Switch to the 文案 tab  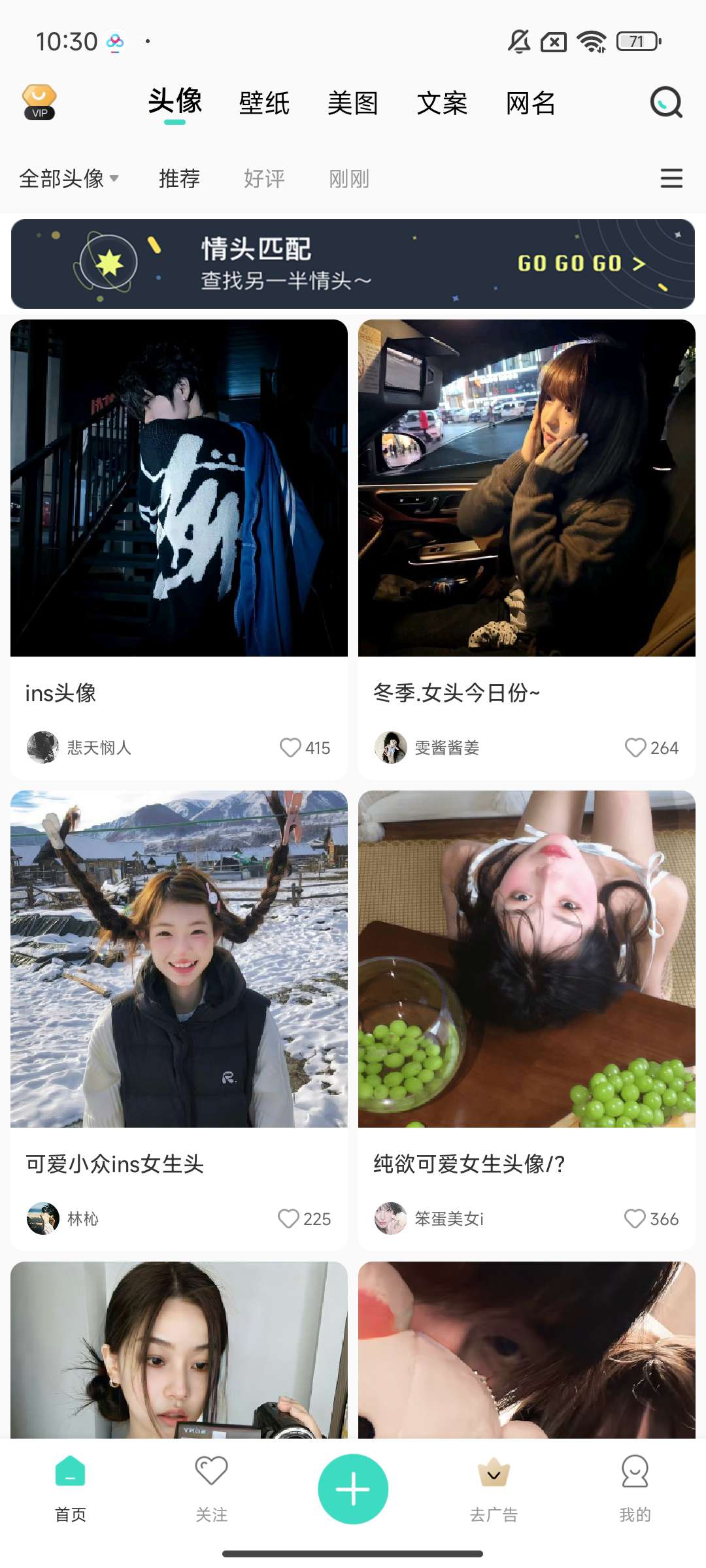pyautogui.click(x=442, y=103)
